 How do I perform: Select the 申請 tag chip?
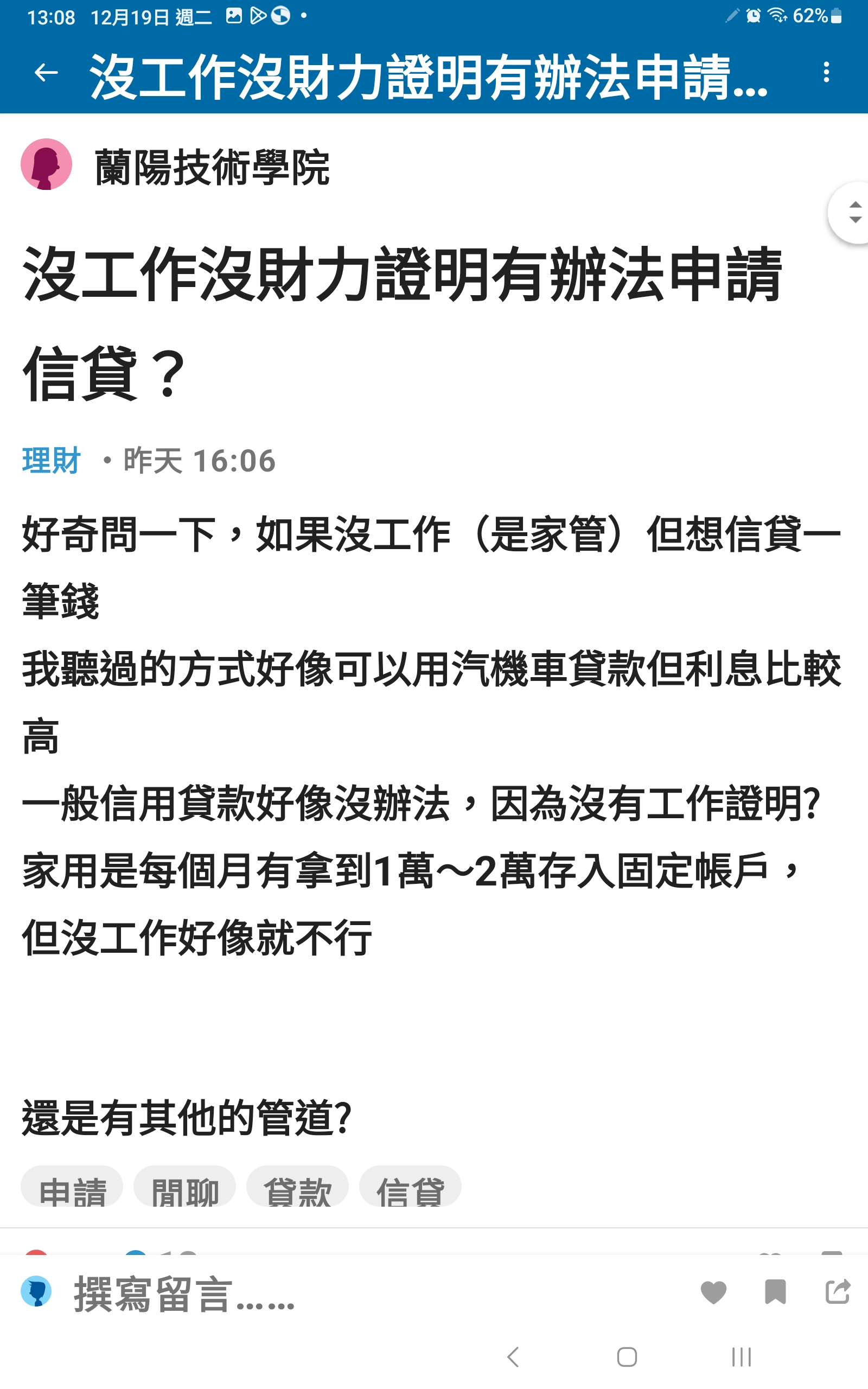coord(72,1186)
